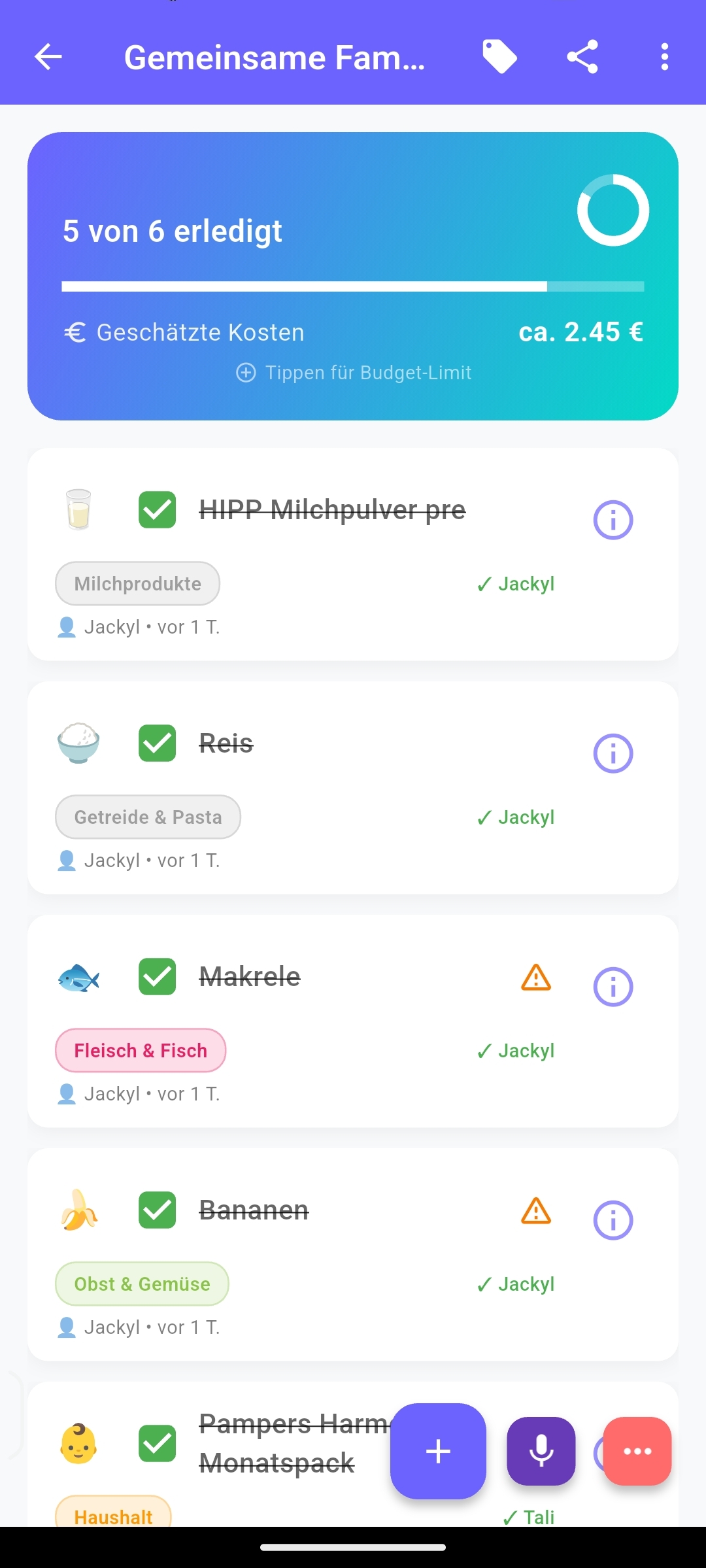Tap the crossed-out Makrele item title
The width and height of the screenshot is (706, 1568).
pyautogui.click(x=249, y=976)
